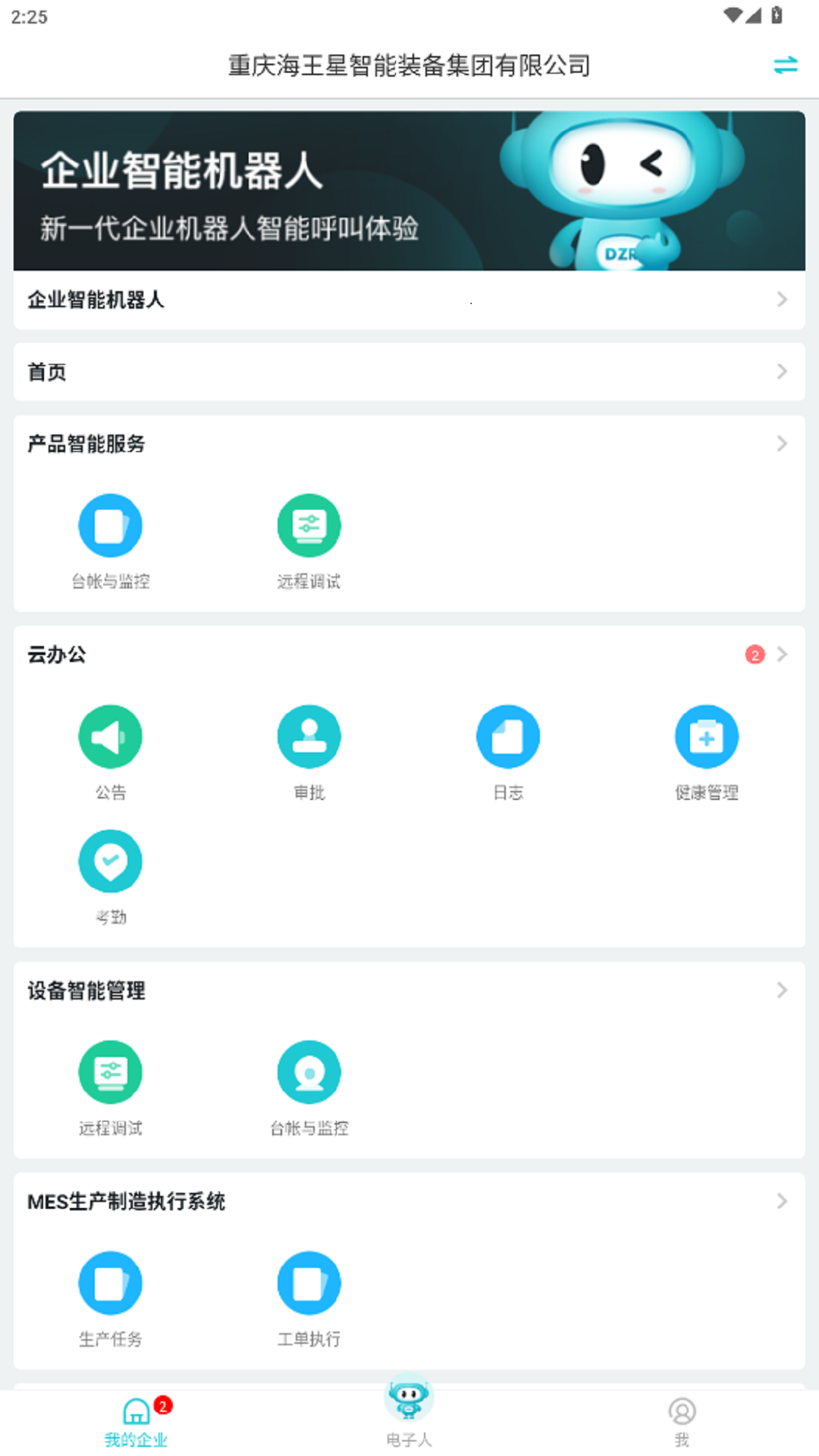Open 健康管理 health management
819x1456 pixels.
pos(707,736)
